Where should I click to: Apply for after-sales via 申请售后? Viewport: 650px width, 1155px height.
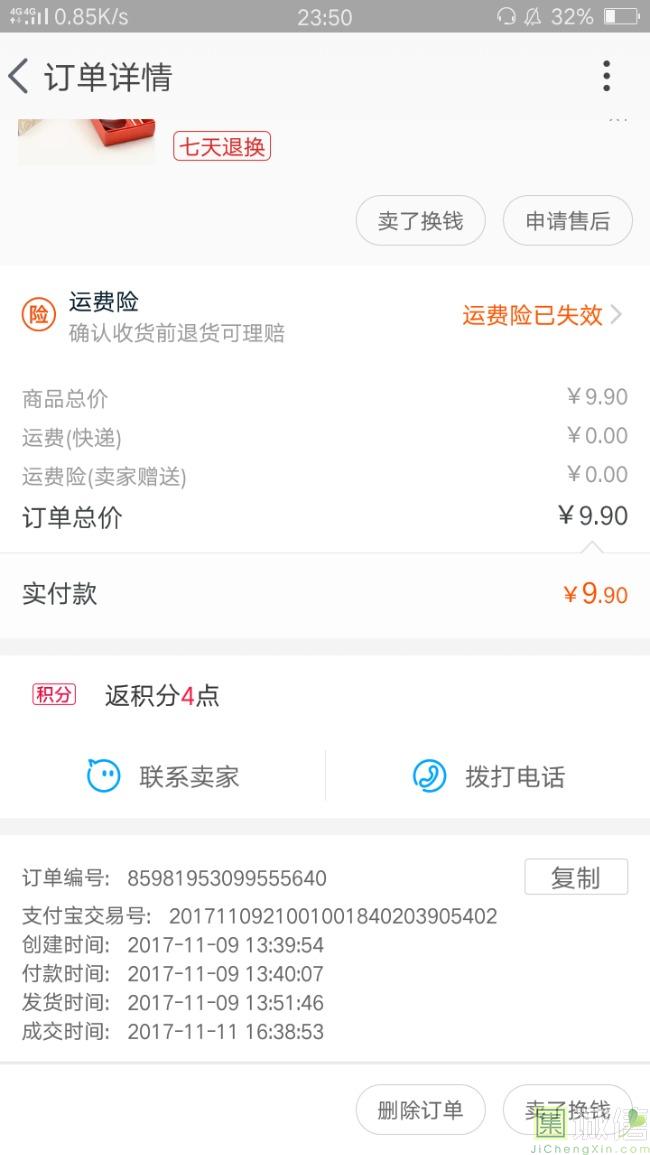(567, 221)
